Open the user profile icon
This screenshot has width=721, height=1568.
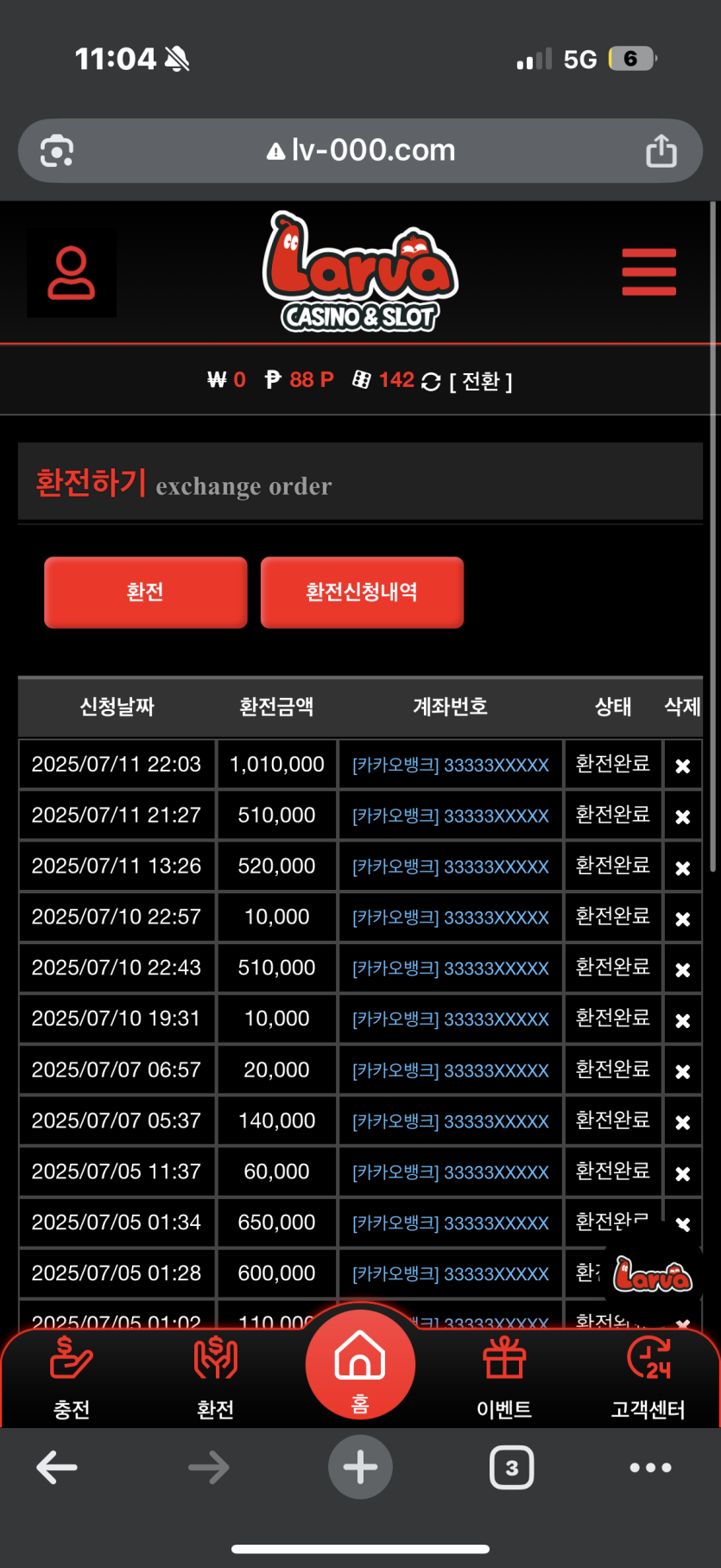pos(72,273)
